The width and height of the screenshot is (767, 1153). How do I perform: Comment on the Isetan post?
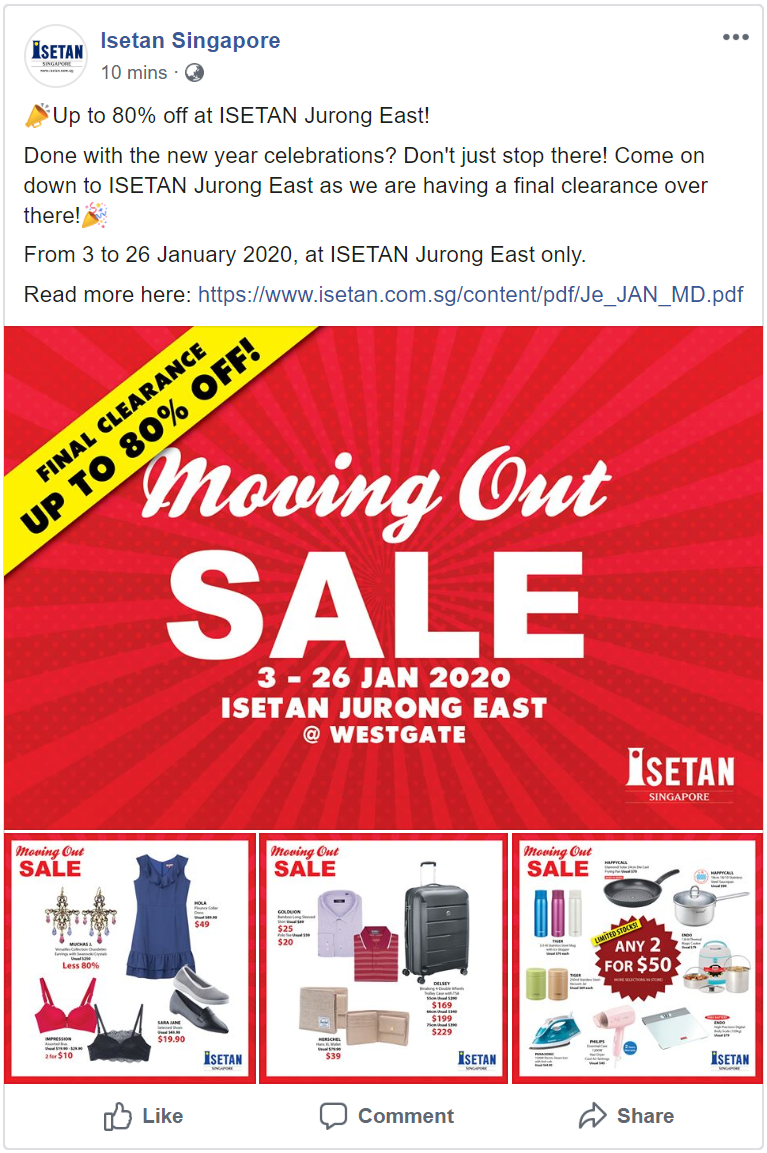386,1116
